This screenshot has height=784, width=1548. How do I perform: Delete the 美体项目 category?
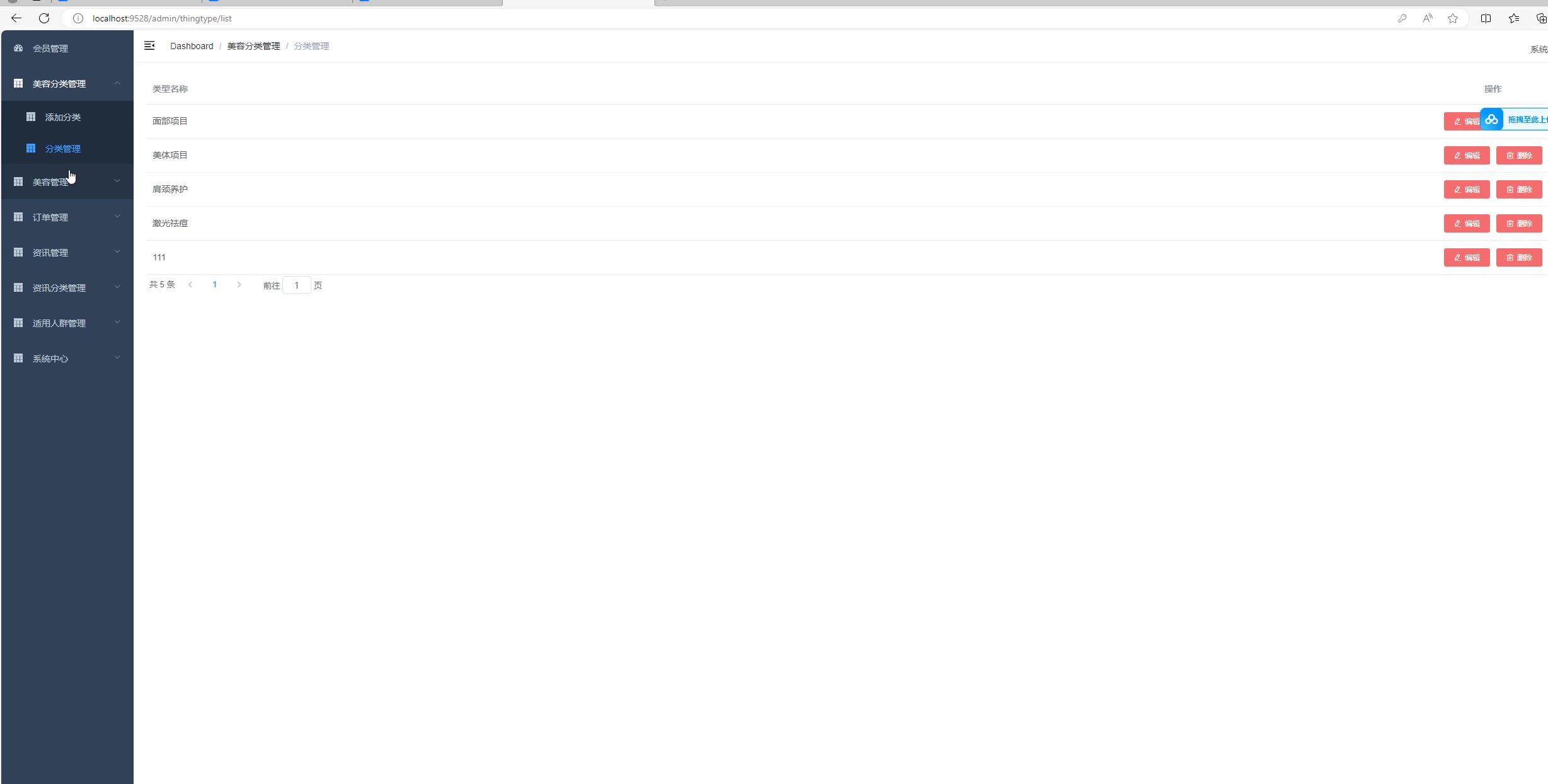[x=1518, y=156]
